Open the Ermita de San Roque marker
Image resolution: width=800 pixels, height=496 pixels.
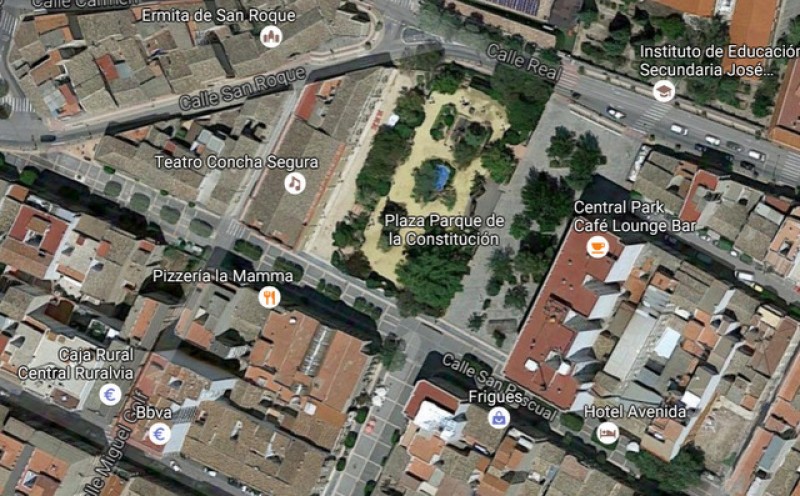[x=270, y=37]
